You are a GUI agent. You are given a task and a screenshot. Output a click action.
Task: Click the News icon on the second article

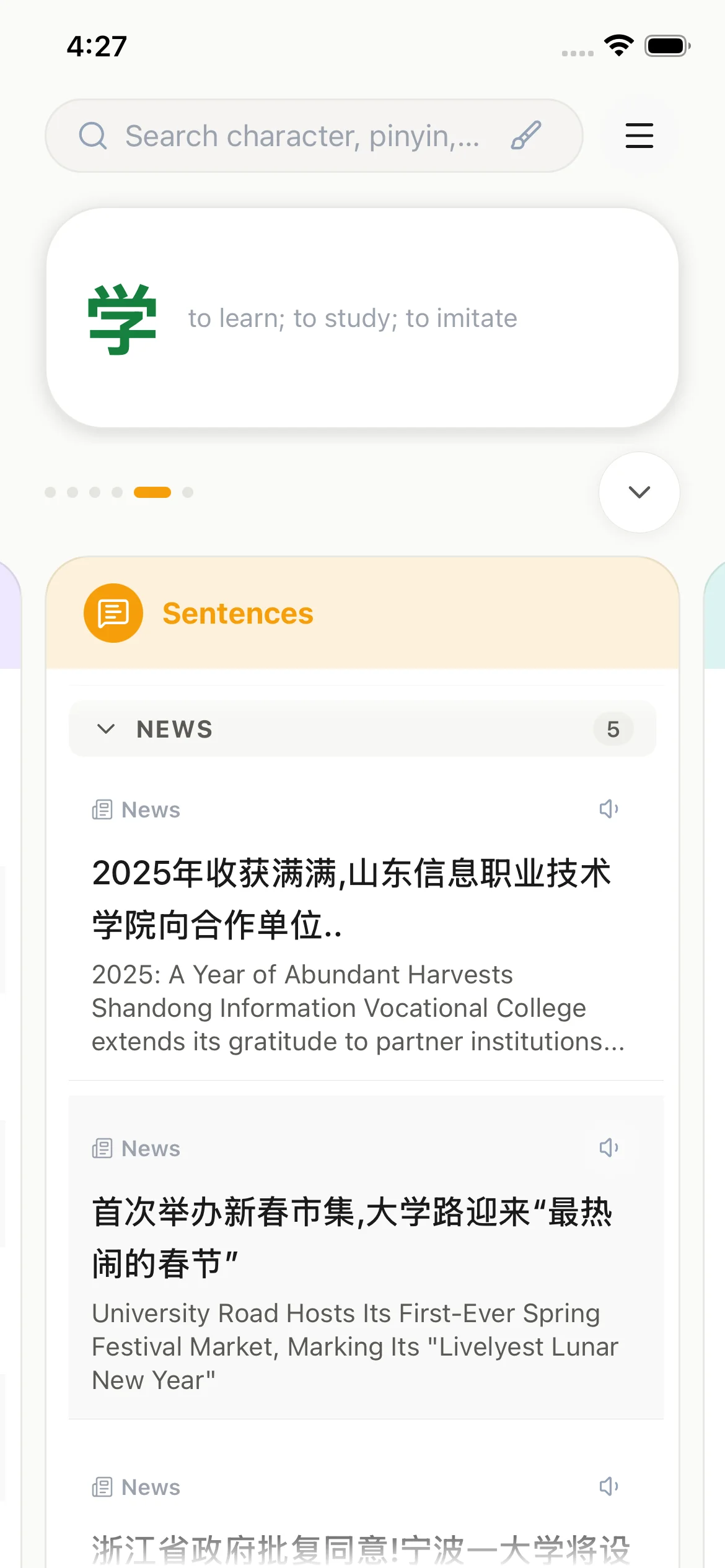pos(103,1147)
